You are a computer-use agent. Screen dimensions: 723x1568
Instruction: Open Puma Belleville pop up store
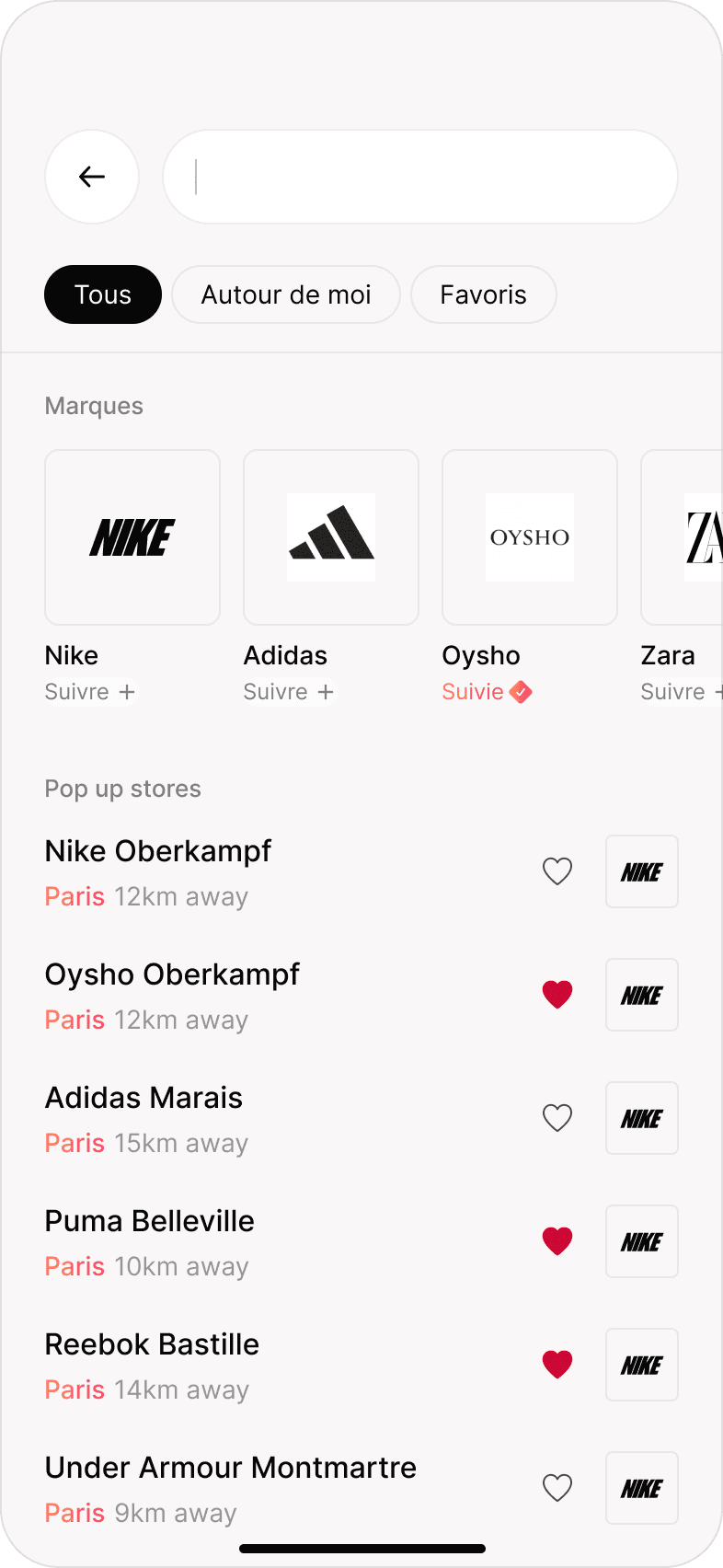(x=150, y=1222)
